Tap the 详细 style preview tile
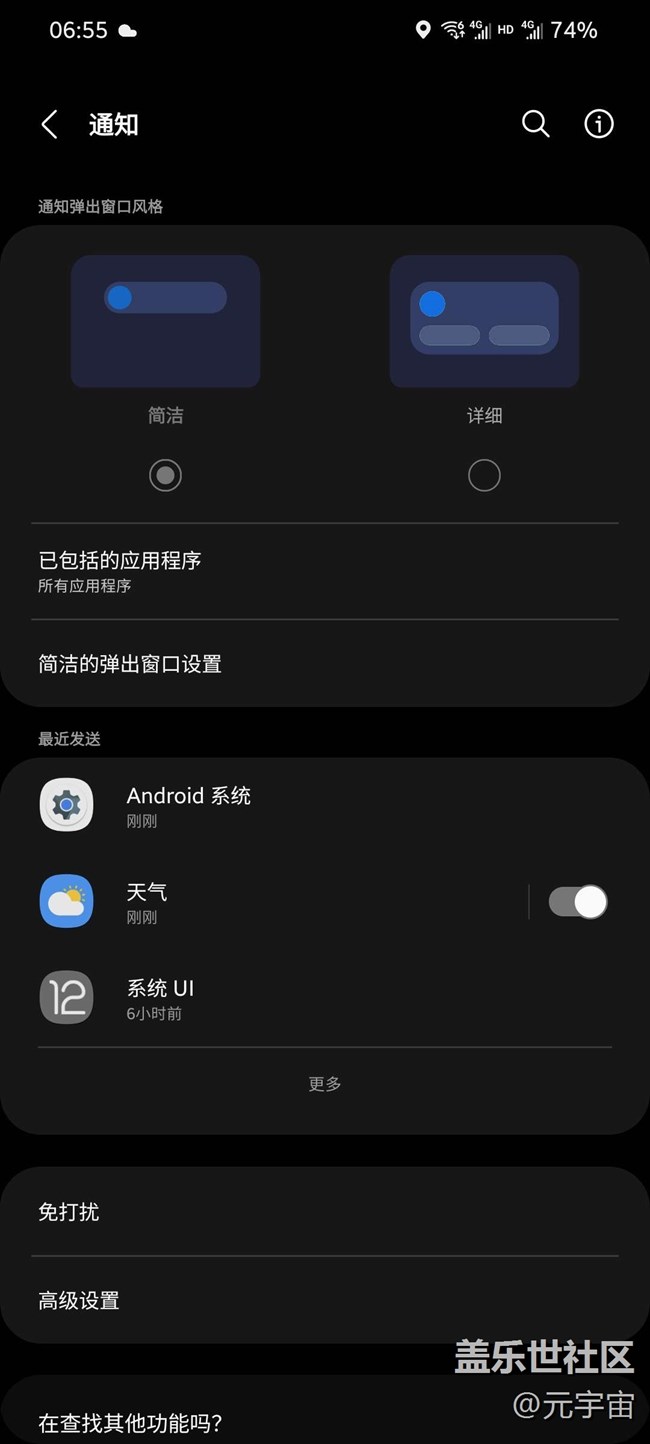650x1444 pixels. tap(484, 321)
